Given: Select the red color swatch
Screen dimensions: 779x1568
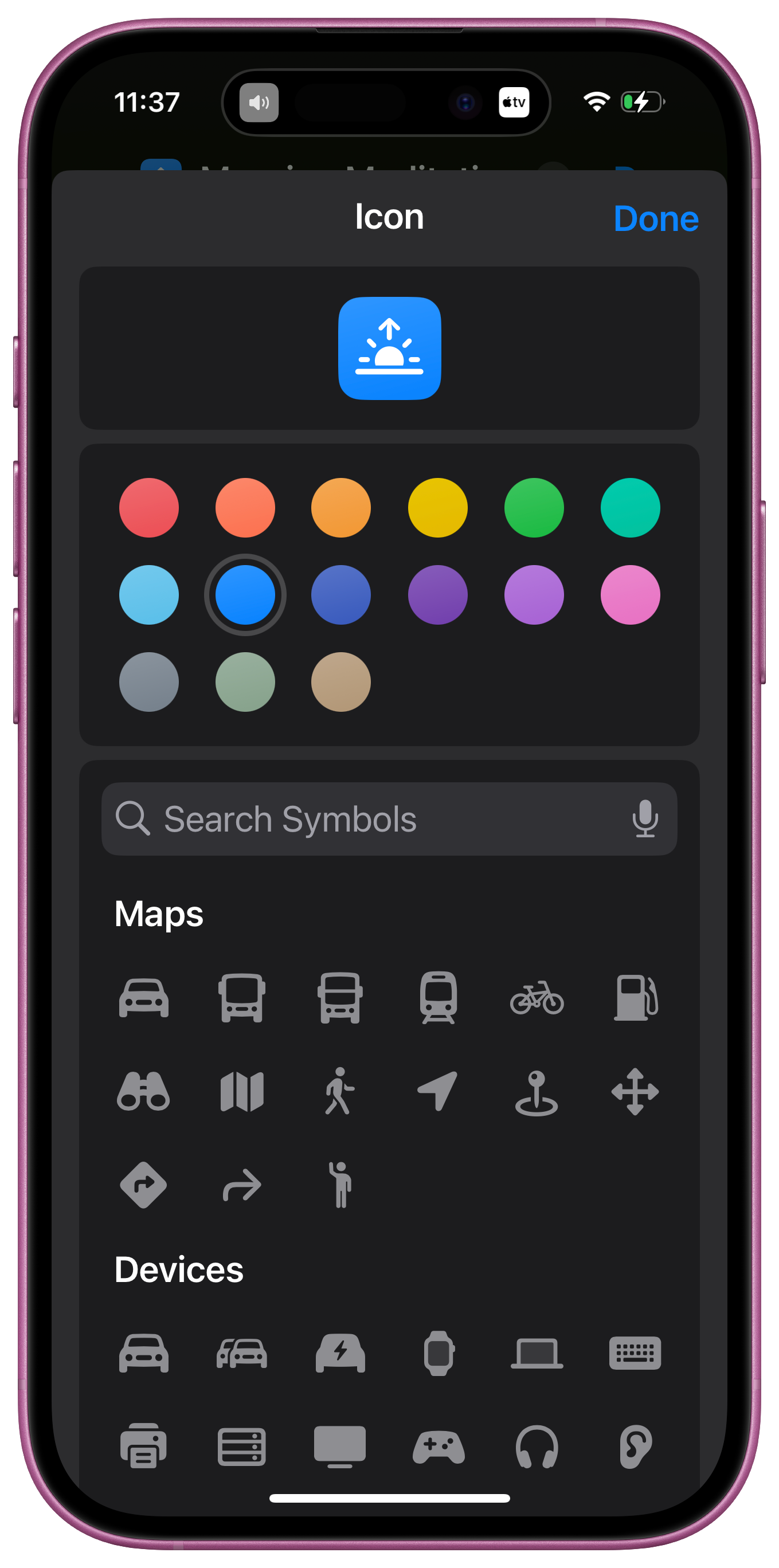Looking at the screenshot, I should (x=149, y=508).
